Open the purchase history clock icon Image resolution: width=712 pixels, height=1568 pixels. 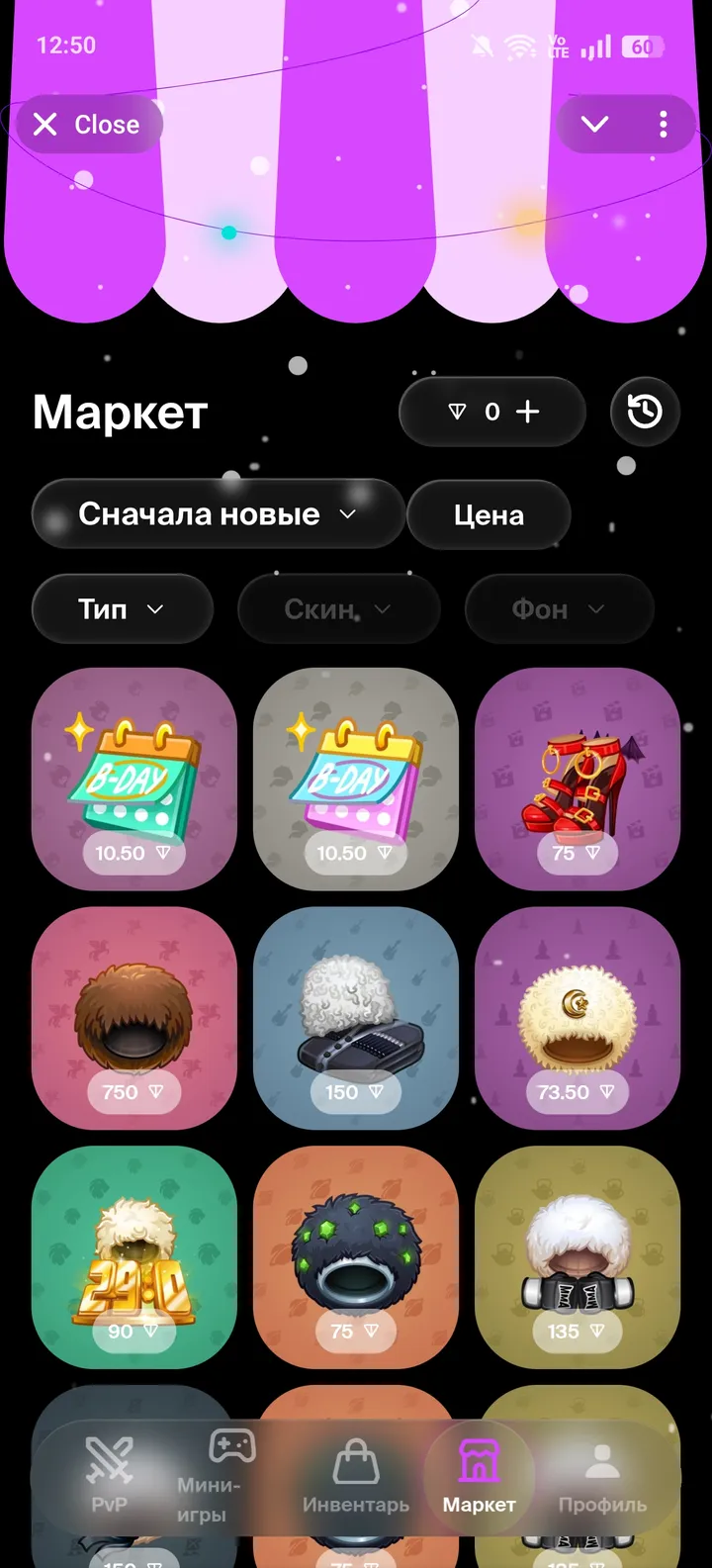(645, 412)
